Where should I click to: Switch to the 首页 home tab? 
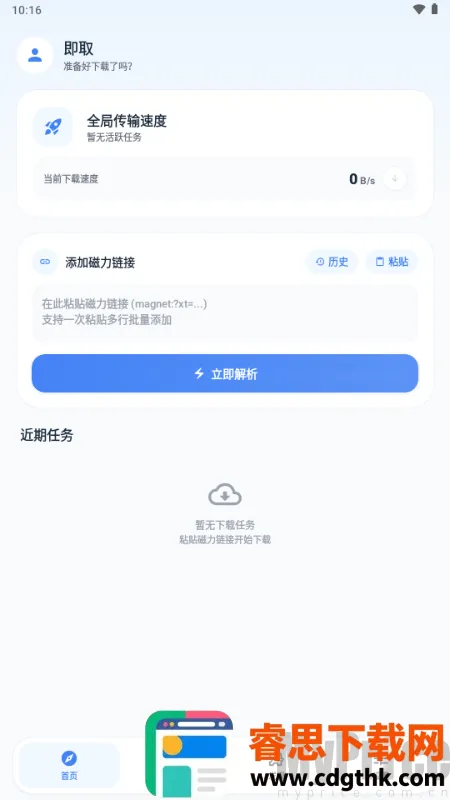click(69, 765)
